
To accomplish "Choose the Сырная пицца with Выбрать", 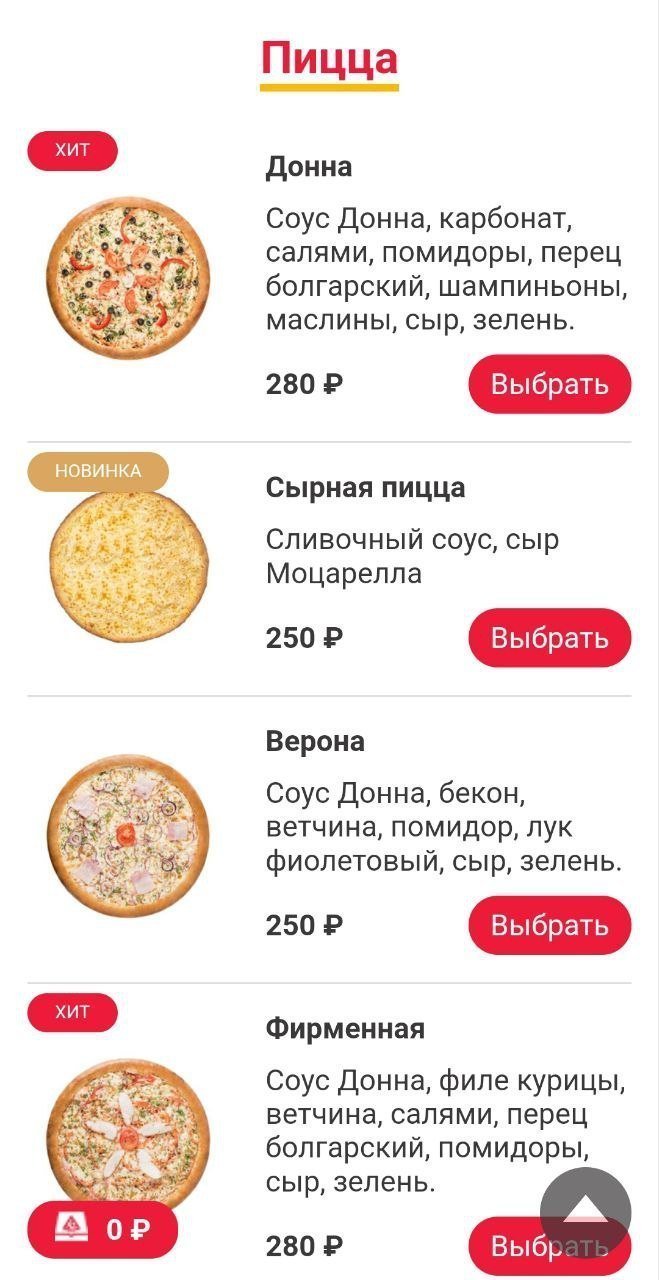I will [x=549, y=638].
